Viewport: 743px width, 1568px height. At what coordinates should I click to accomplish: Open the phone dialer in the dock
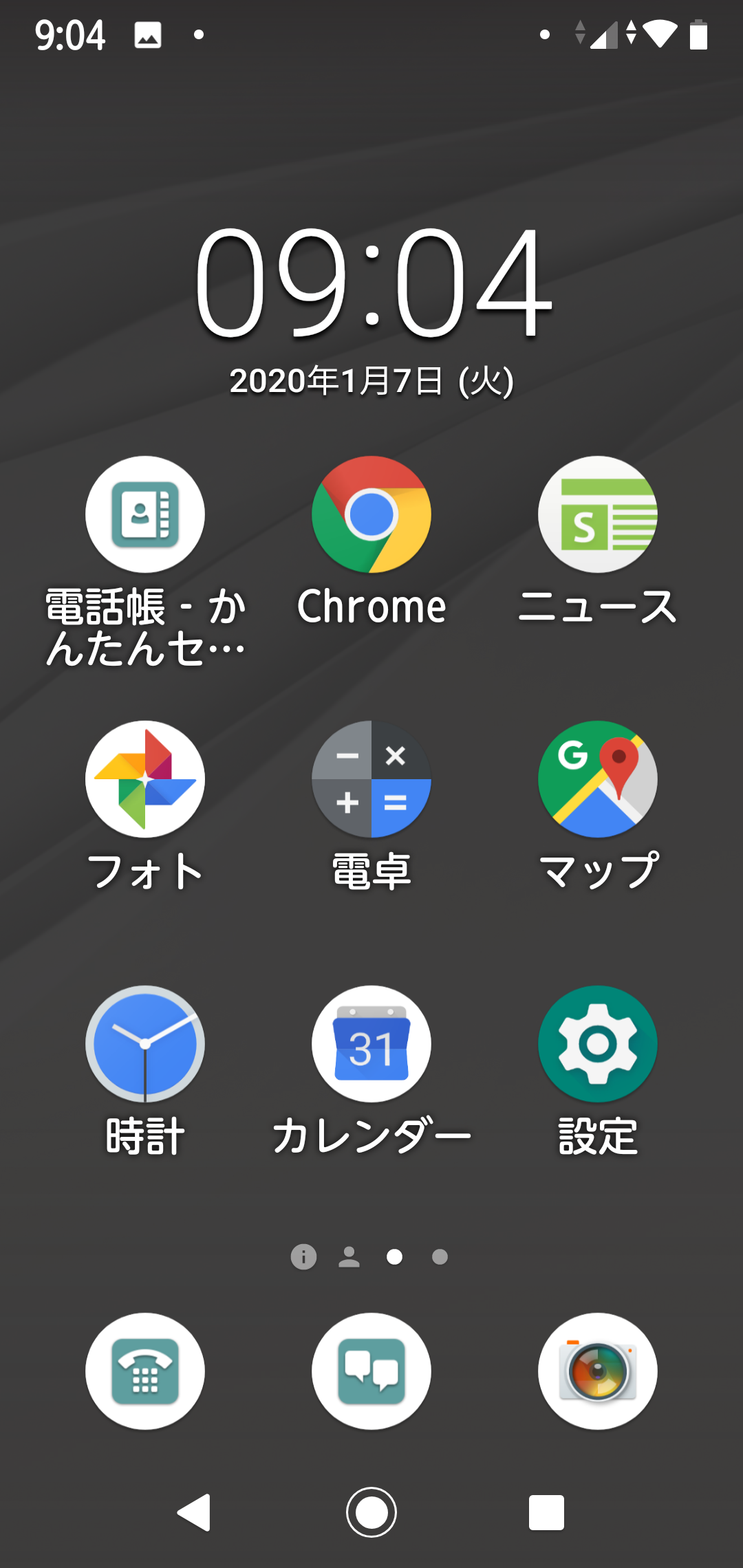pos(145,1371)
